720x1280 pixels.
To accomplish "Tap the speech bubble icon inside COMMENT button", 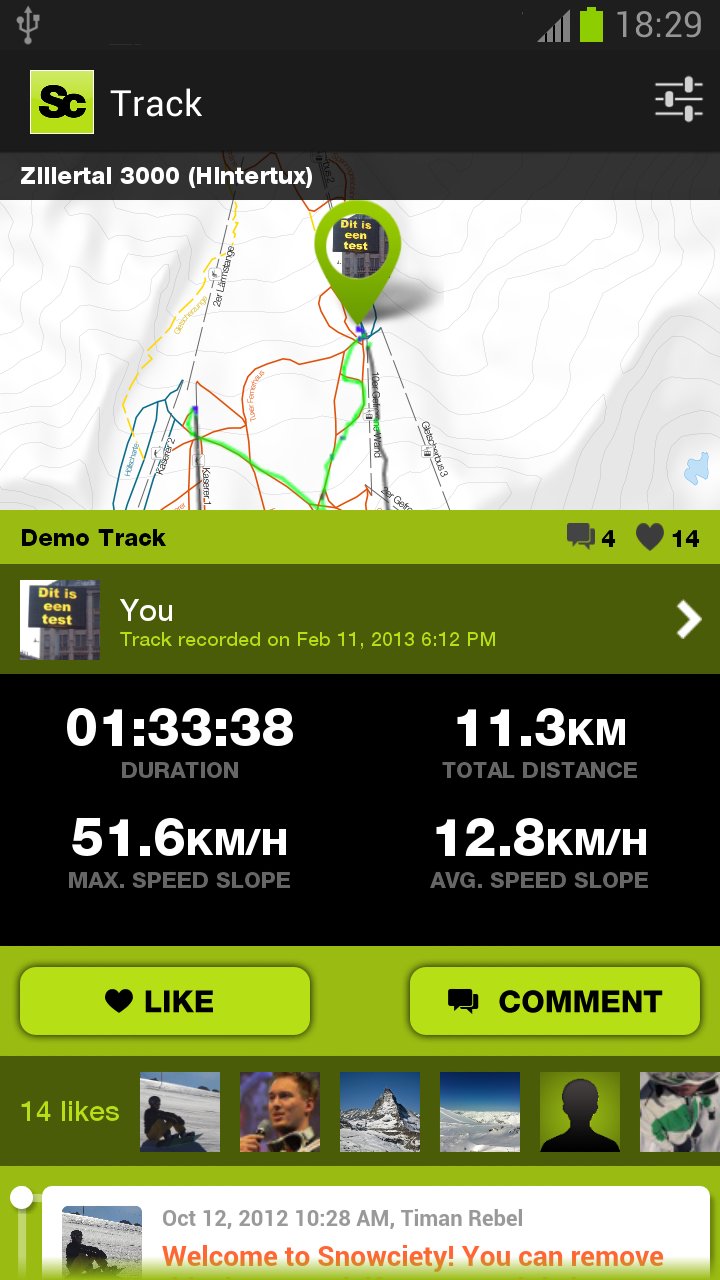I will (466, 1000).
